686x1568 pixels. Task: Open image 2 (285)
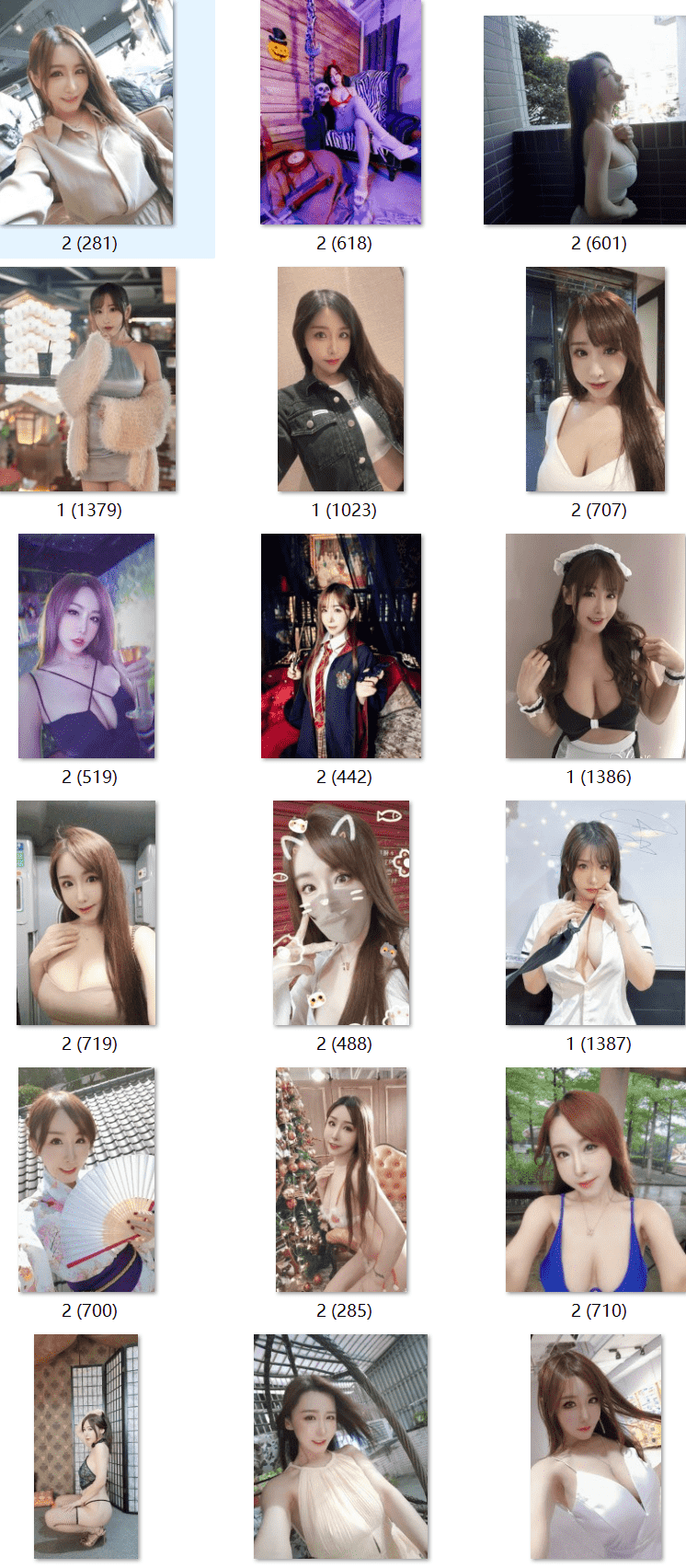pyautogui.click(x=341, y=1180)
